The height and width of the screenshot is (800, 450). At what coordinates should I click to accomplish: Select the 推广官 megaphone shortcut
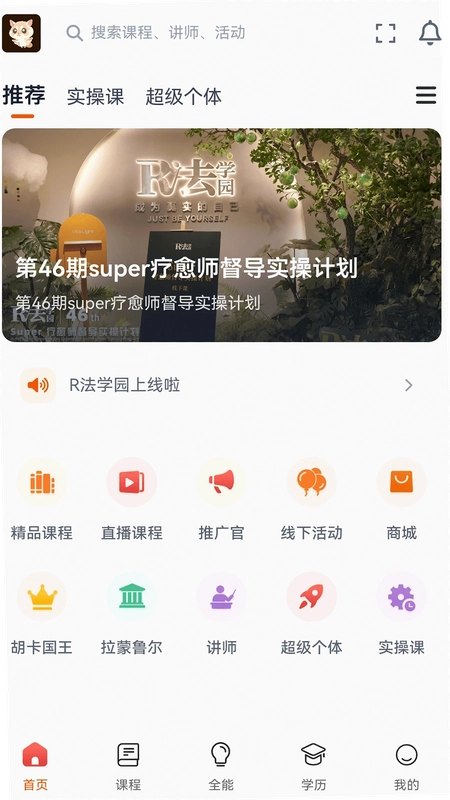click(x=221, y=499)
